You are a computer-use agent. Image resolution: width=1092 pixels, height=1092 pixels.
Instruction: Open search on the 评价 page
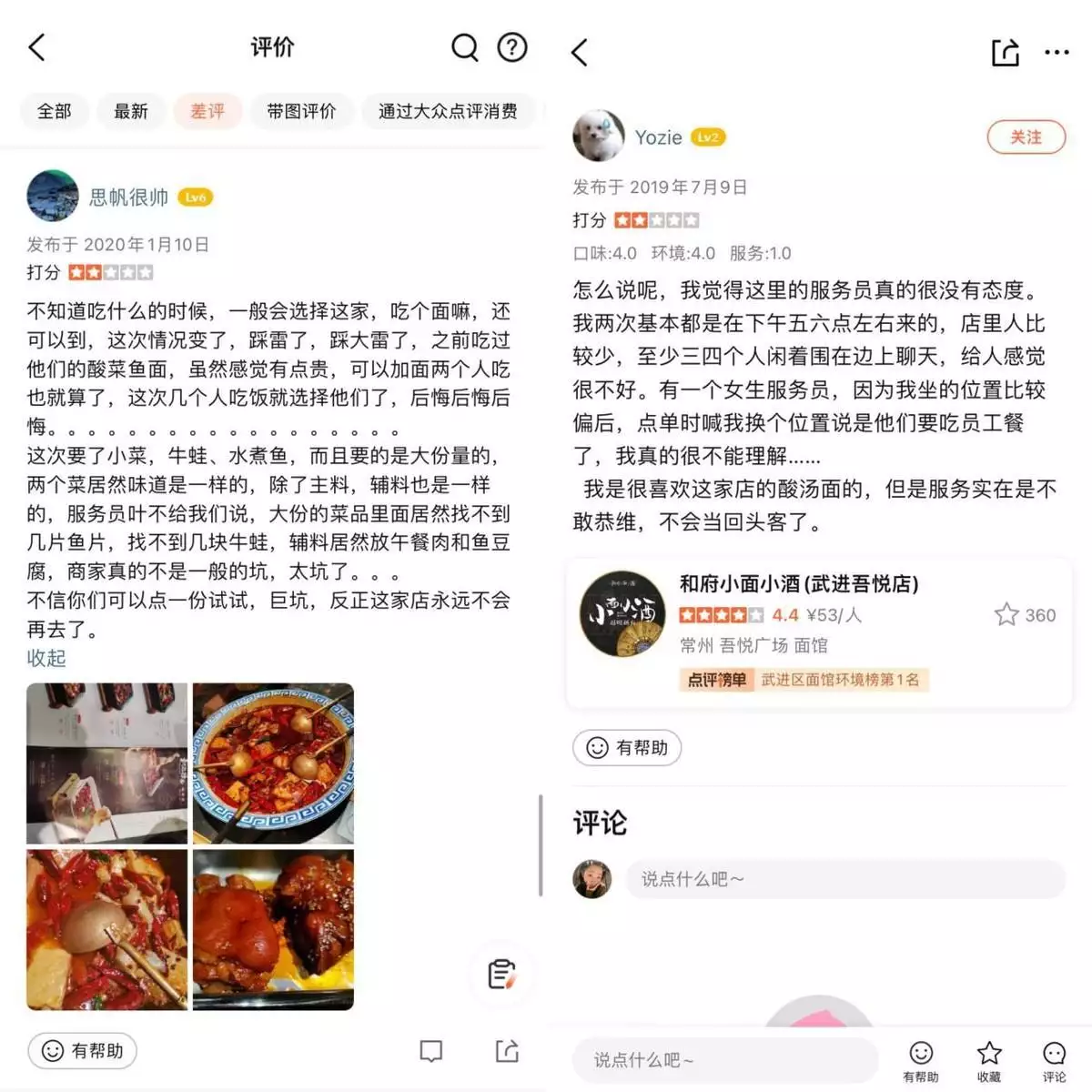coord(464,47)
